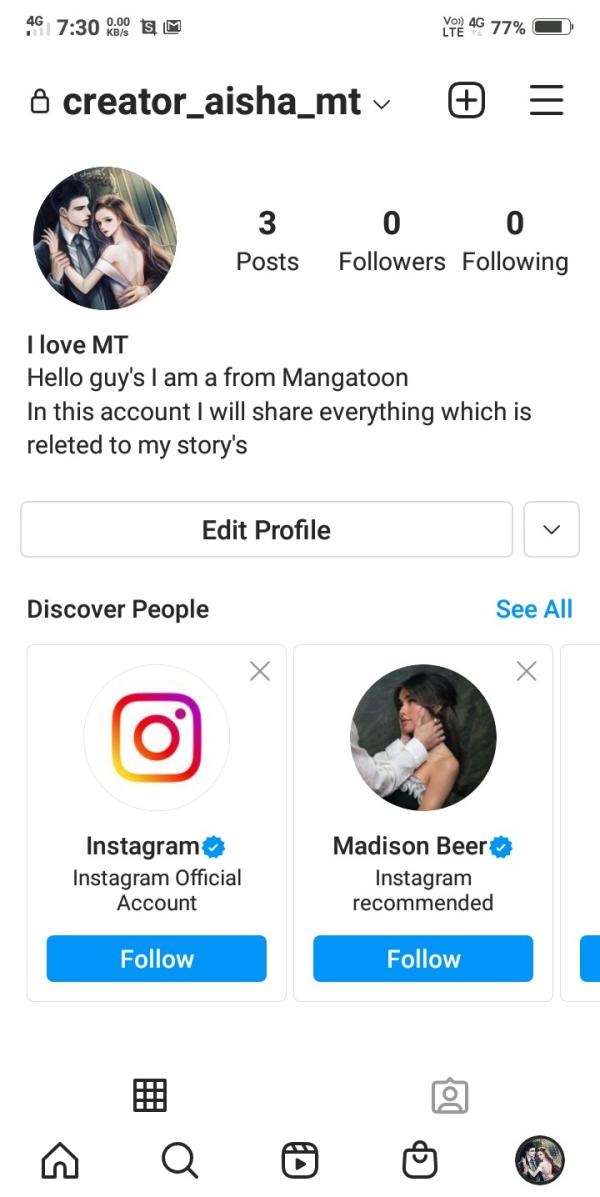Collapse the Discover People suggestions
Screen dimensions: 600x1197
(551, 529)
